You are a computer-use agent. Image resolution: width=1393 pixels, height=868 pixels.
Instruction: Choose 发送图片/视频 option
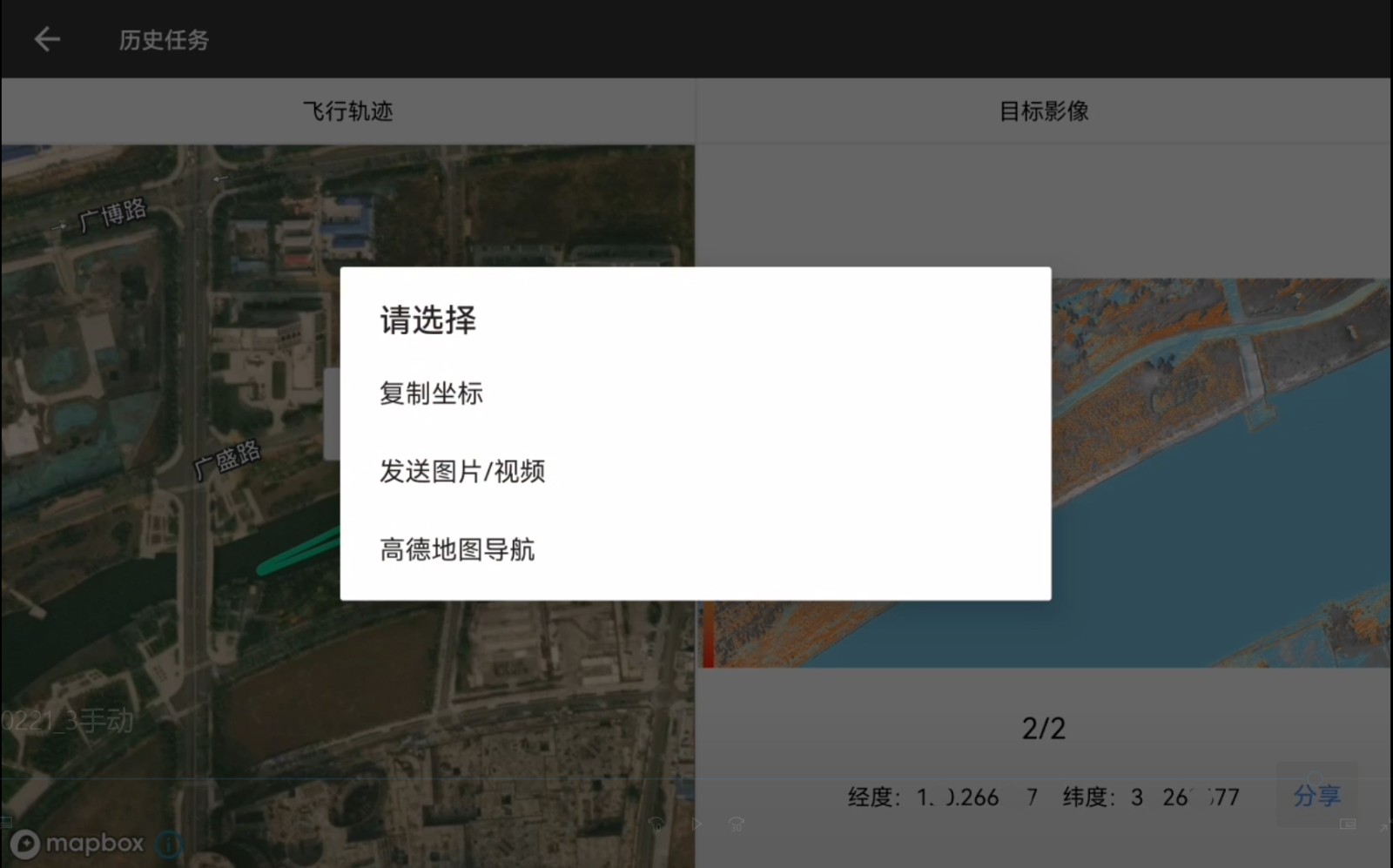(461, 472)
